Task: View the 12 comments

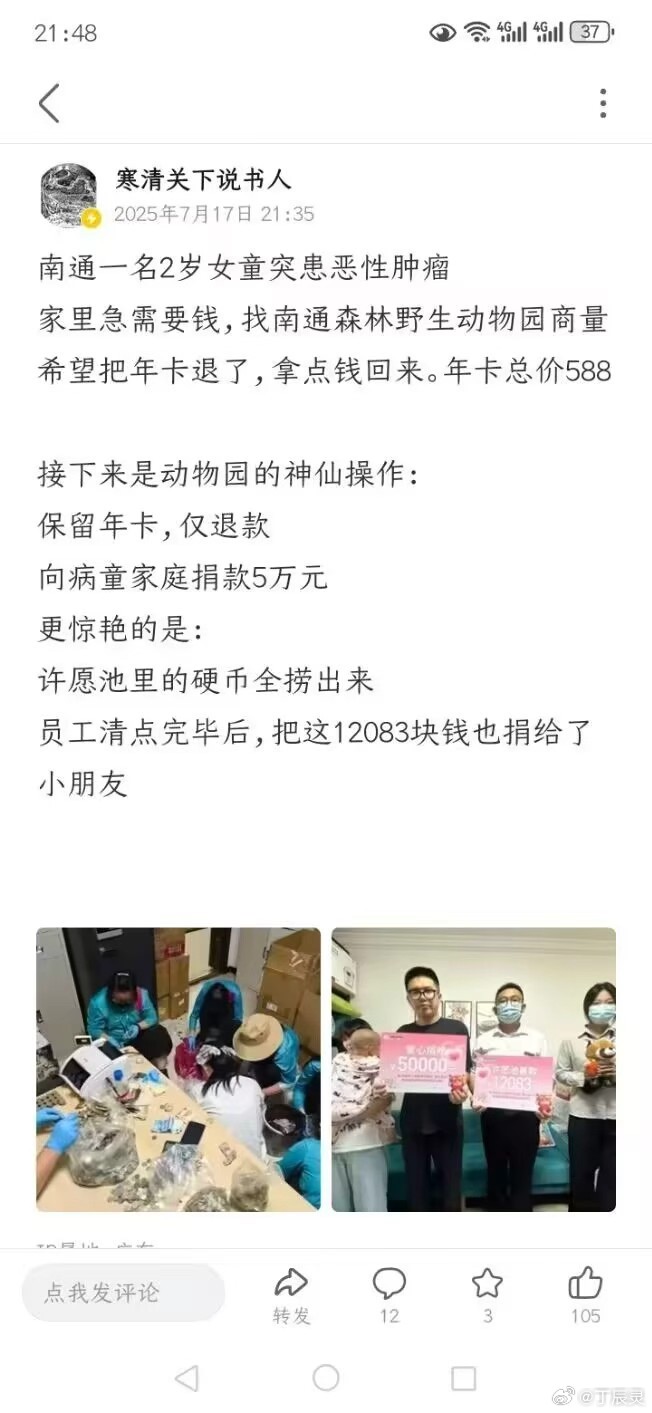Action: (389, 1296)
